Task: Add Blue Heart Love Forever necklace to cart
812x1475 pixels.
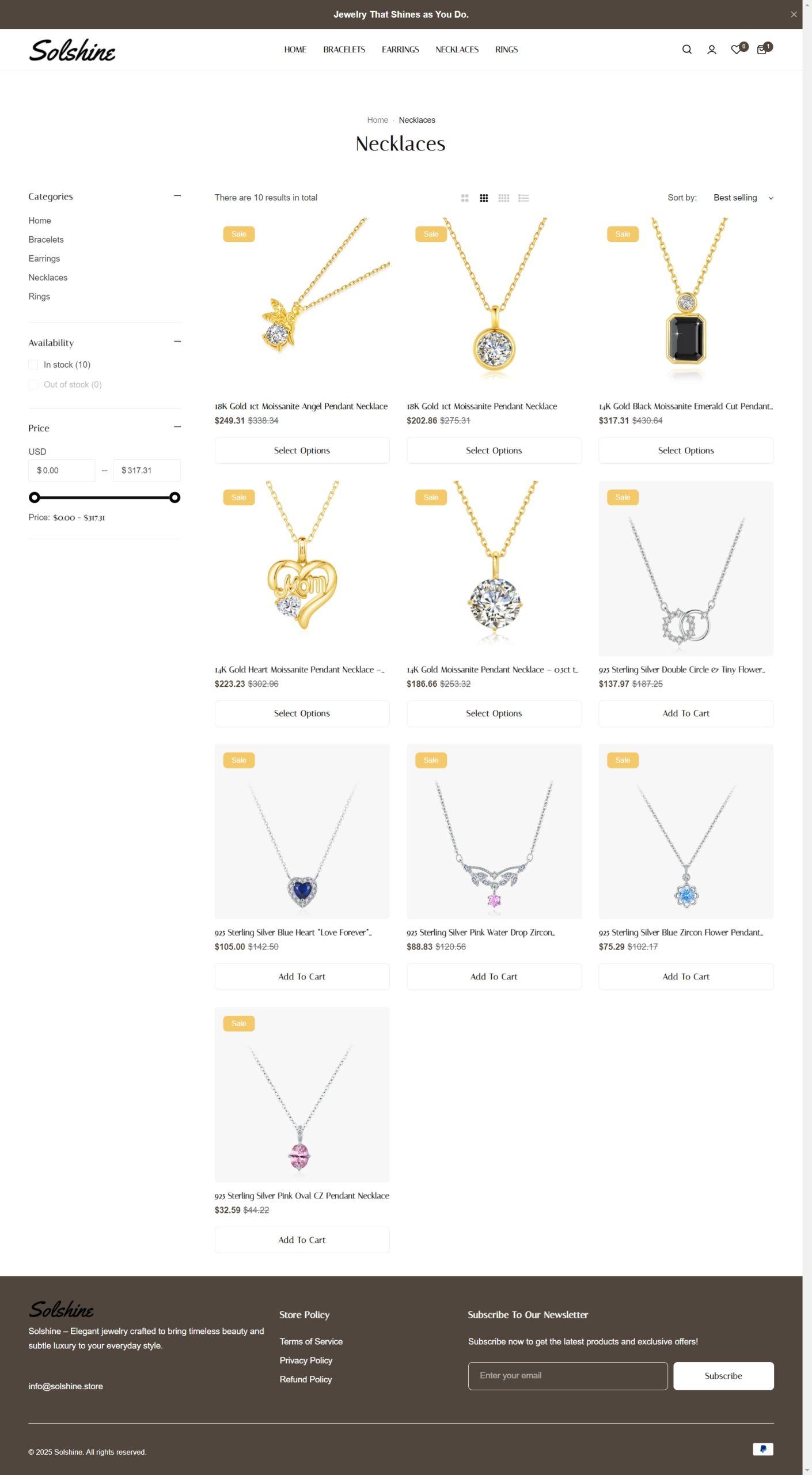Action: click(x=302, y=977)
